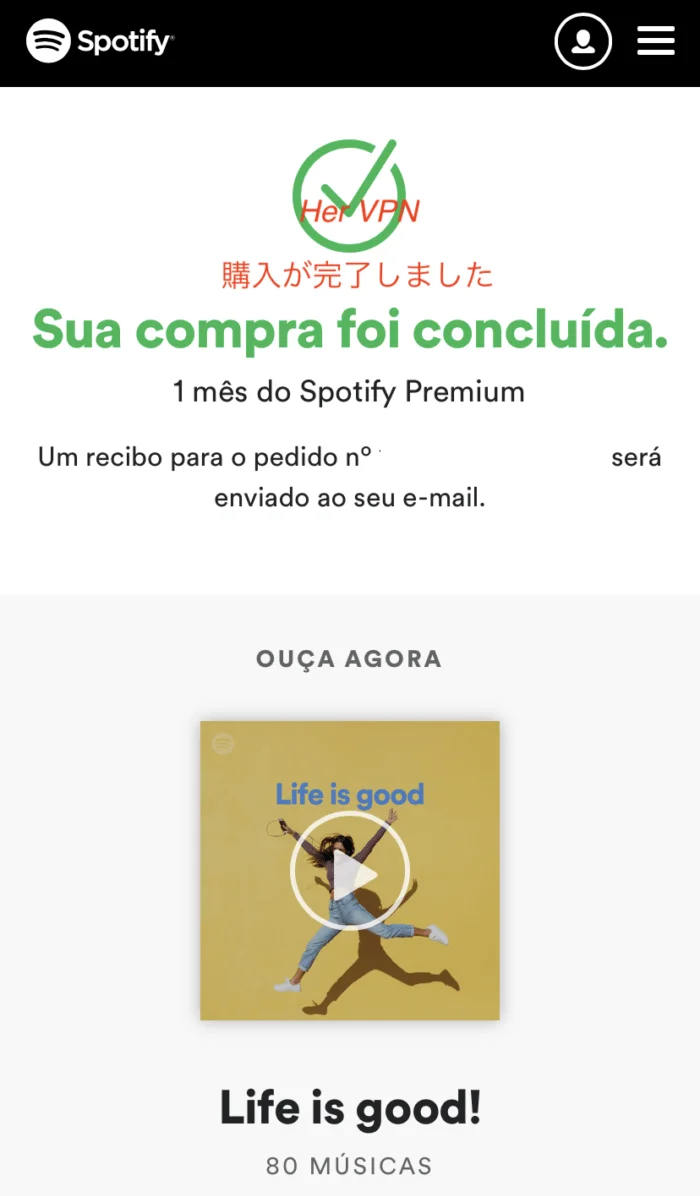Open the Spotify home logo link
The image size is (700, 1196).
tap(100, 42)
